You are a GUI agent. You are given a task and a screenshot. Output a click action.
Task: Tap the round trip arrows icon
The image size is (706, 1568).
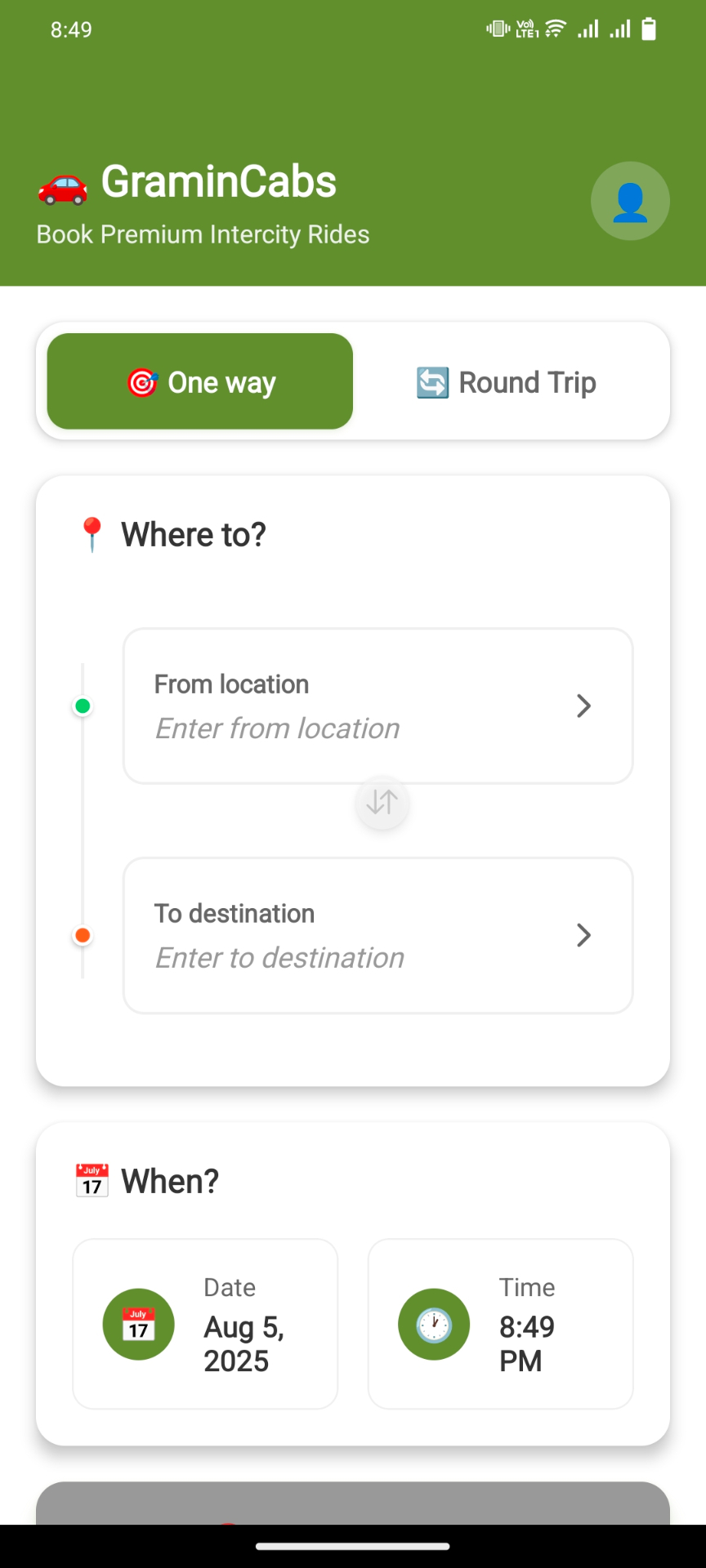click(433, 381)
